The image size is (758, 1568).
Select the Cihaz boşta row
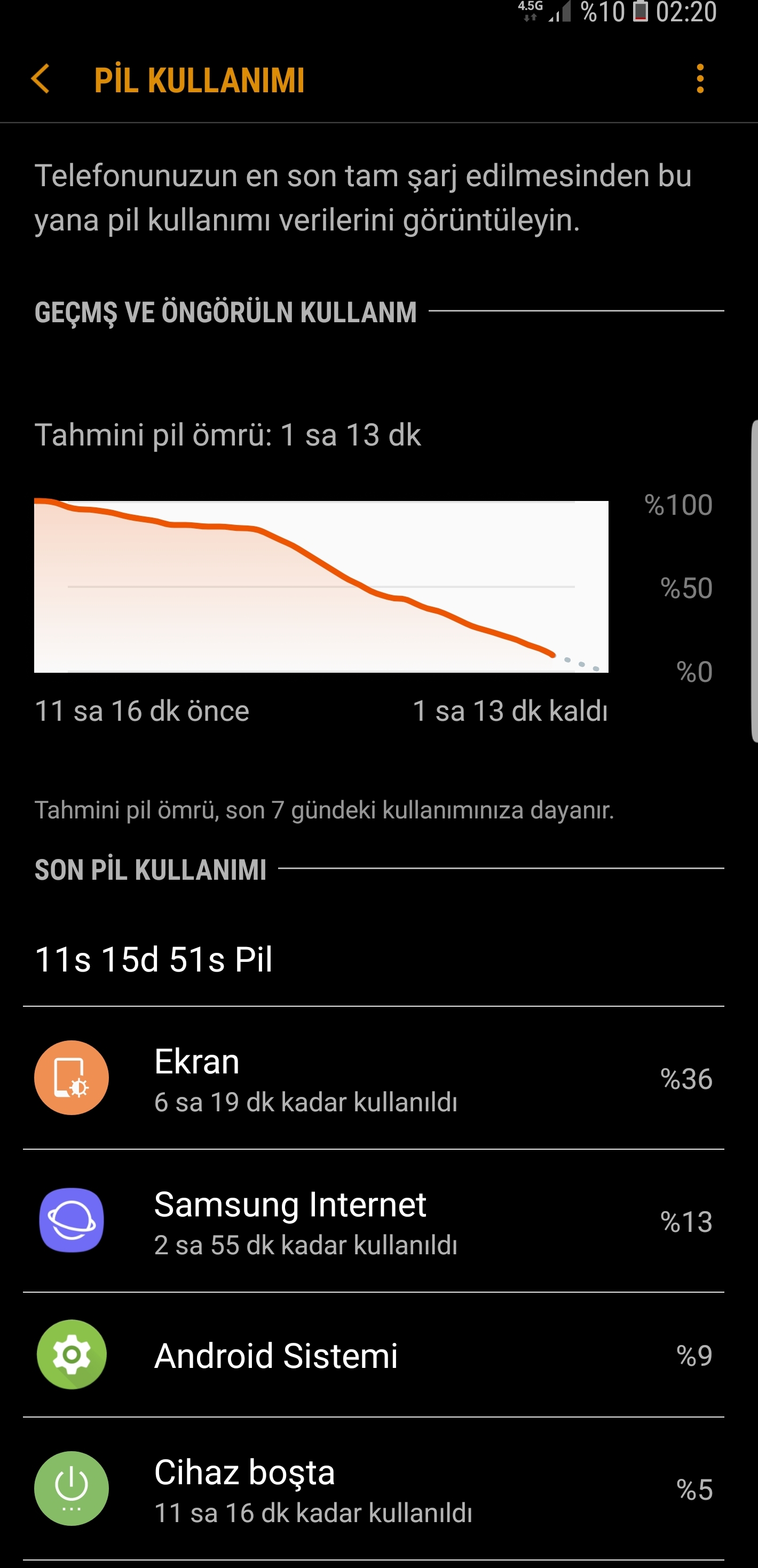click(x=373, y=1489)
